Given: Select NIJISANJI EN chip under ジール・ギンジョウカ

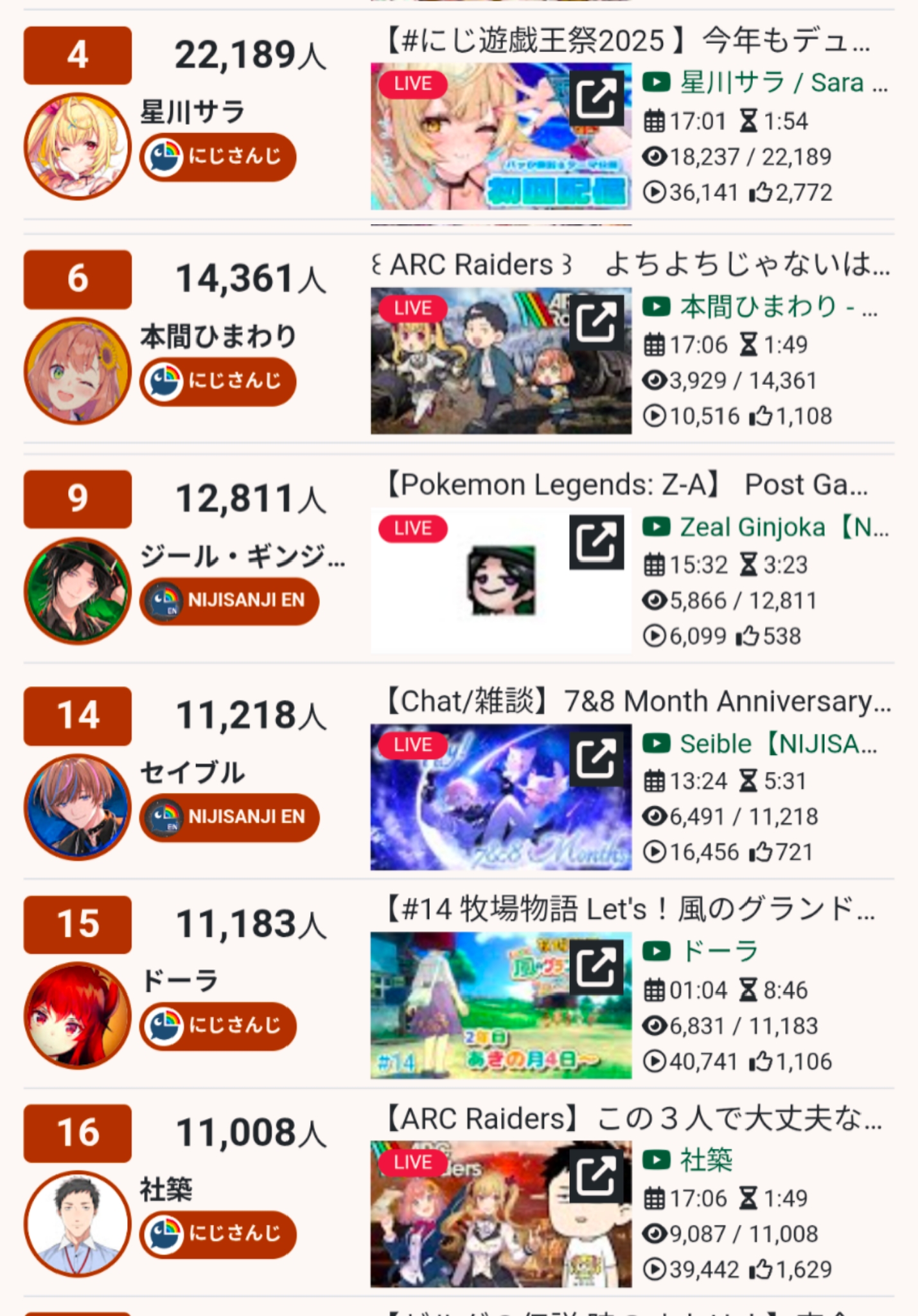Looking at the screenshot, I should pyautogui.click(x=229, y=600).
